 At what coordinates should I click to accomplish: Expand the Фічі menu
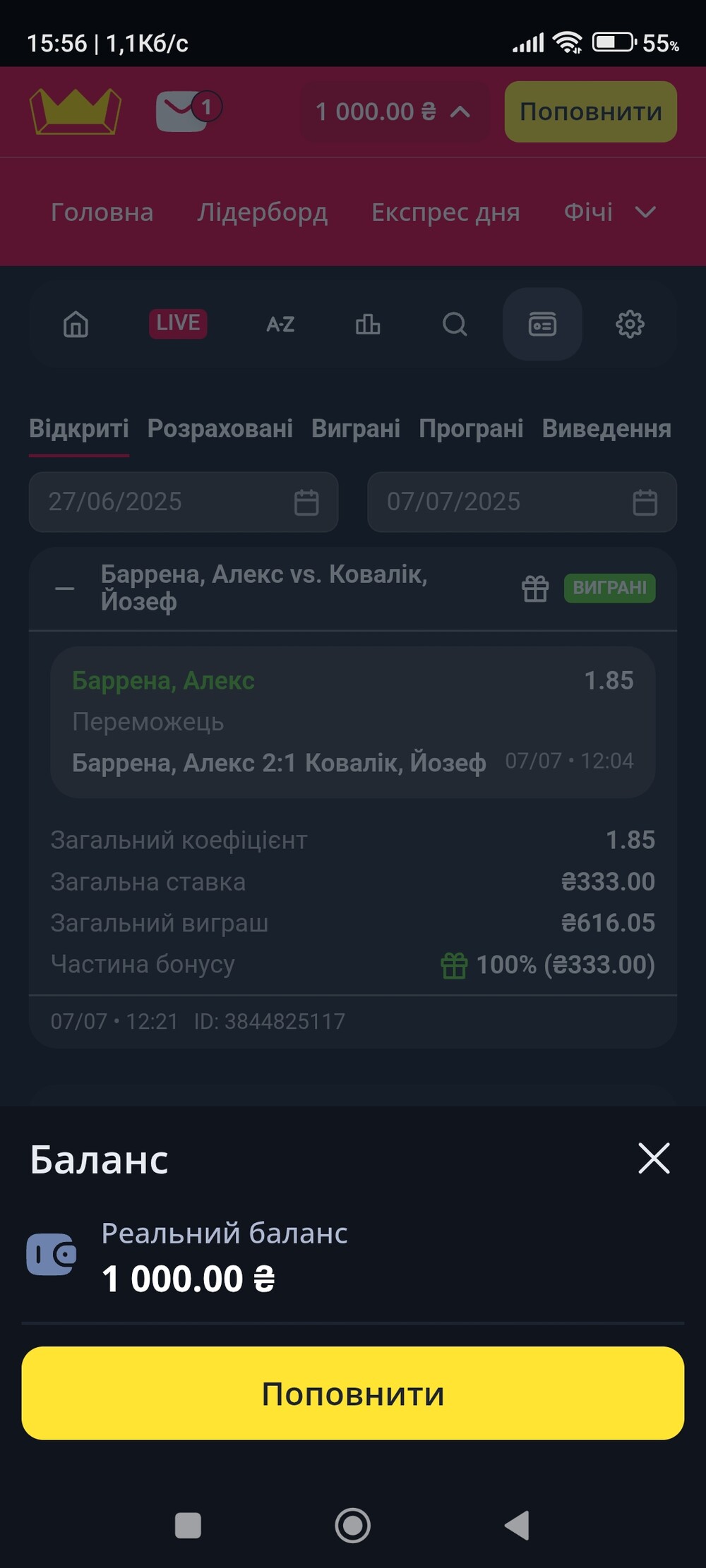click(610, 212)
